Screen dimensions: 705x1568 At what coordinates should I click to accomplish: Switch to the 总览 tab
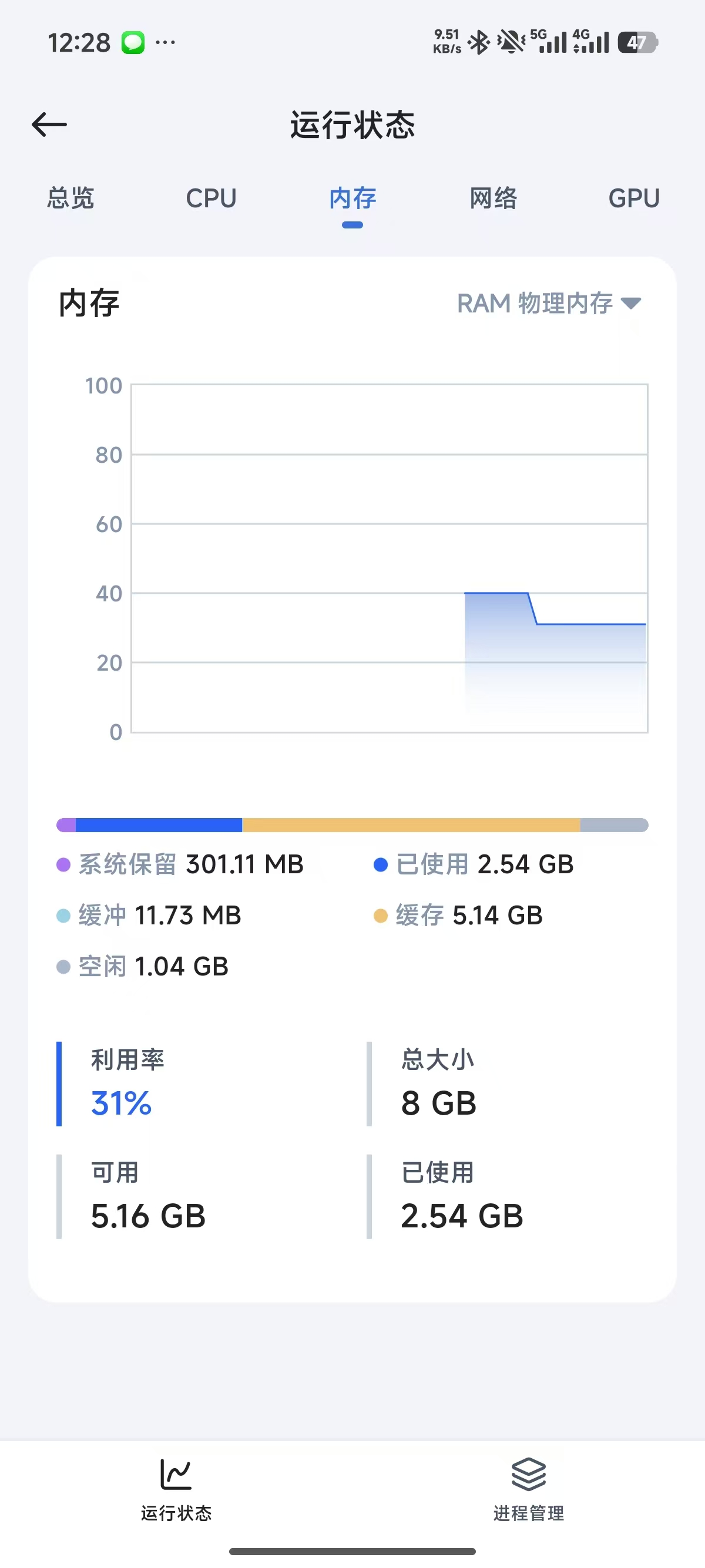(70, 198)
